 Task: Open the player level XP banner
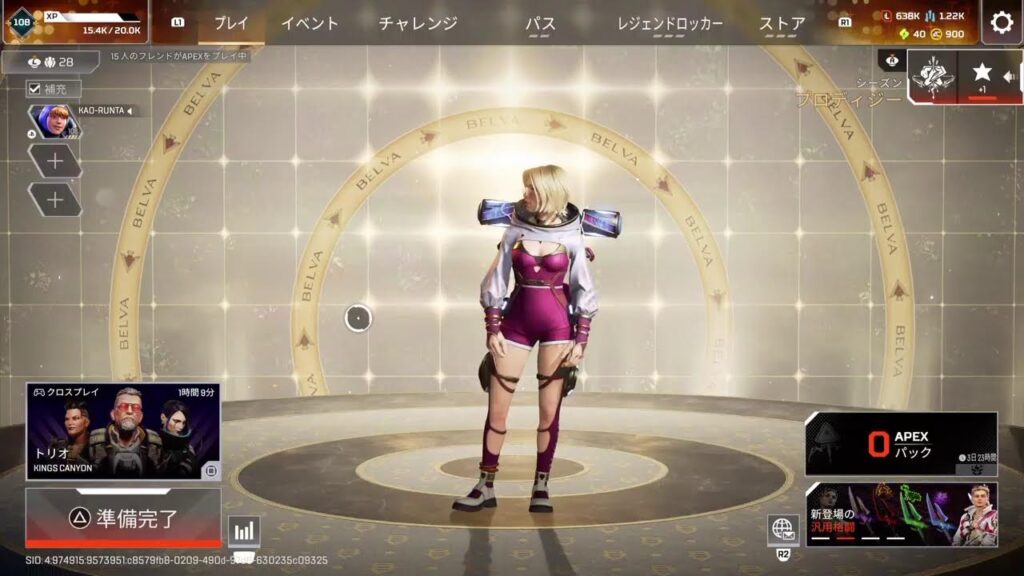75,21
